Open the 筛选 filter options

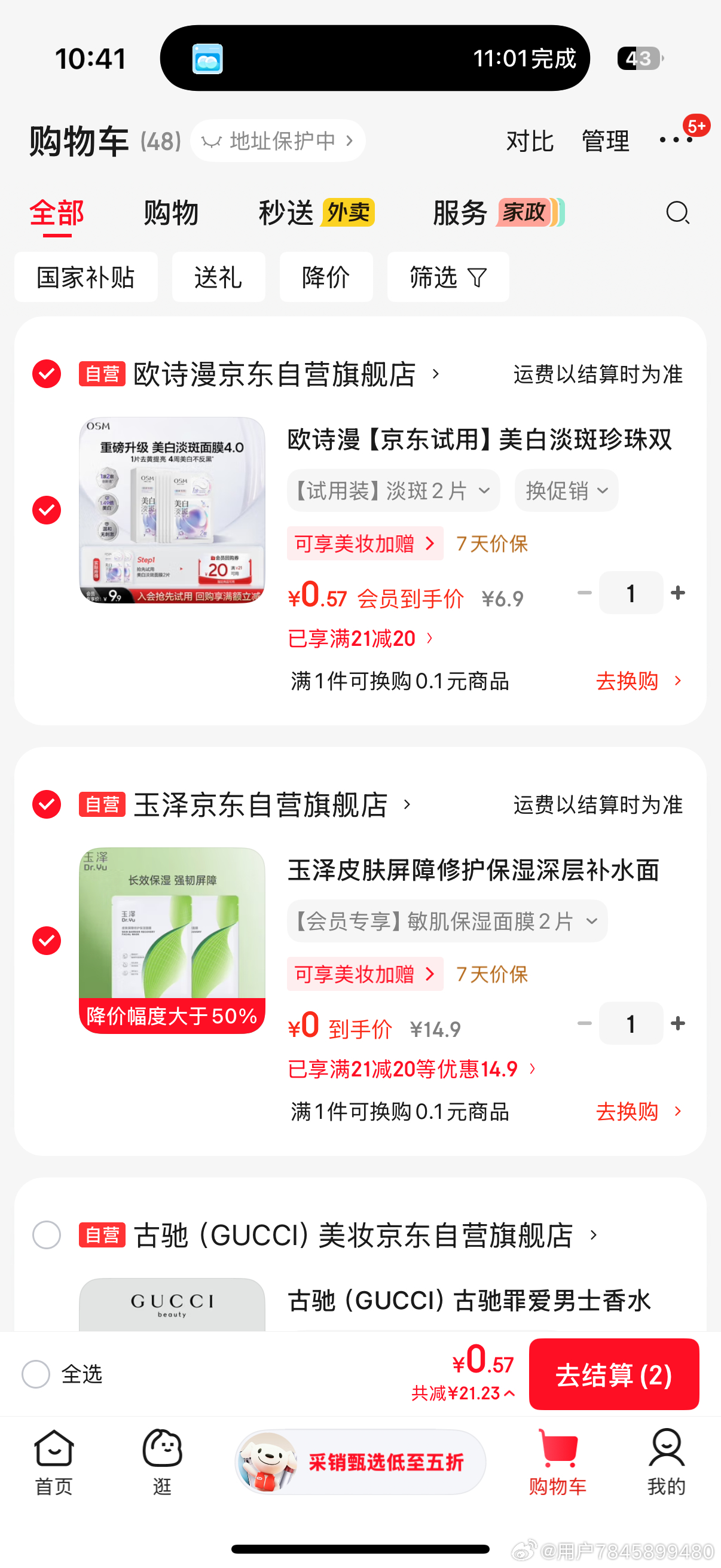coord(448,277)
